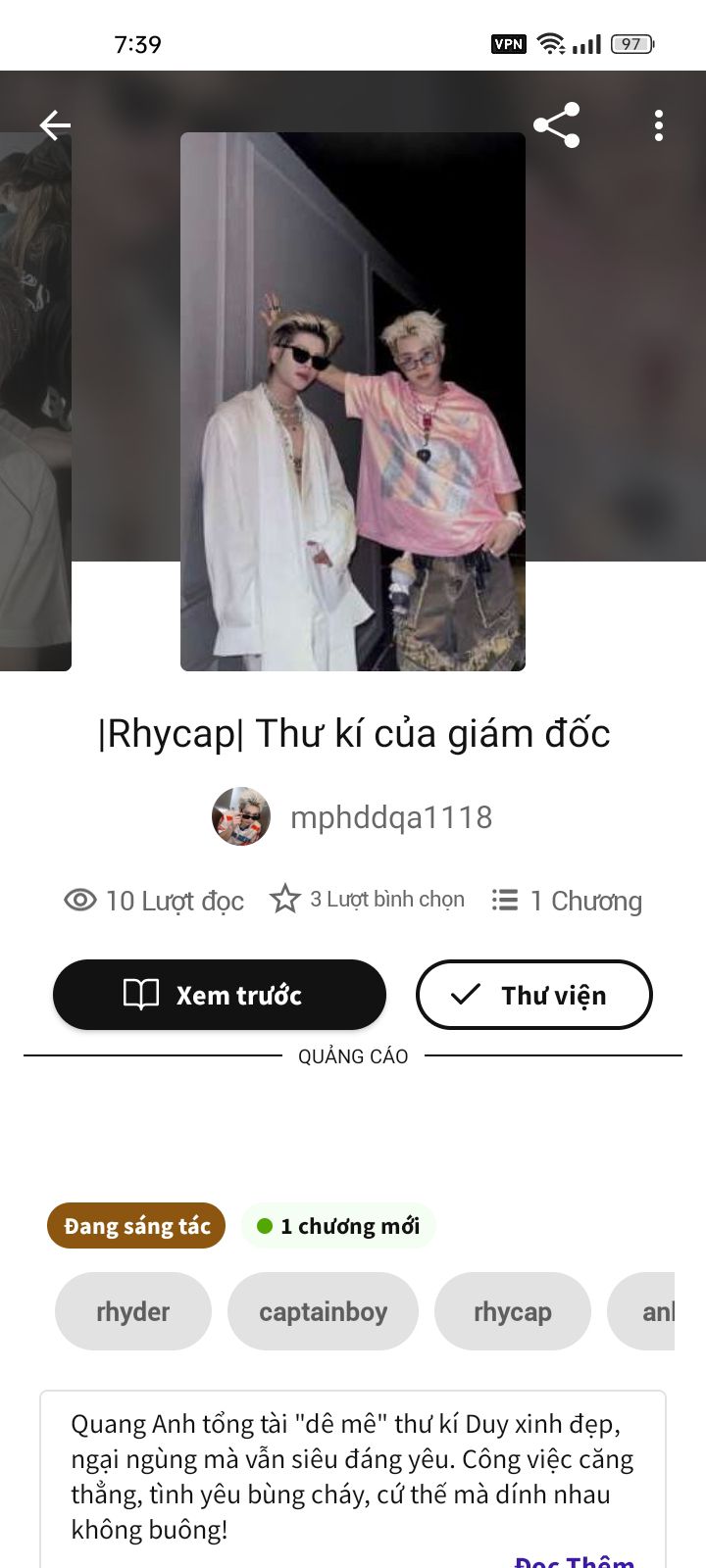Tap the Thư viện button
706x1568 pixels.
tap(534, 995)
